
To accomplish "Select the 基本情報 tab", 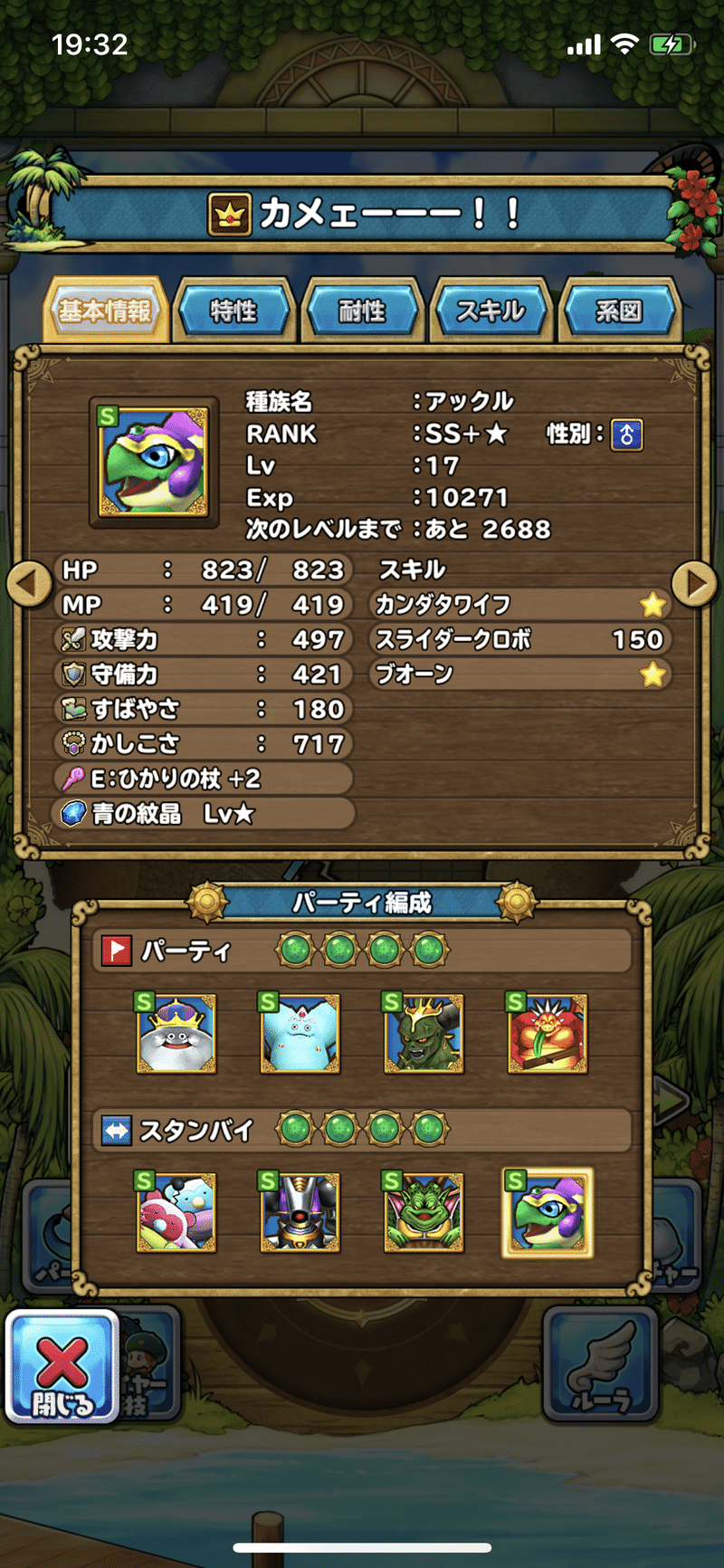I will pyautogui.click(x=106, y=311).
